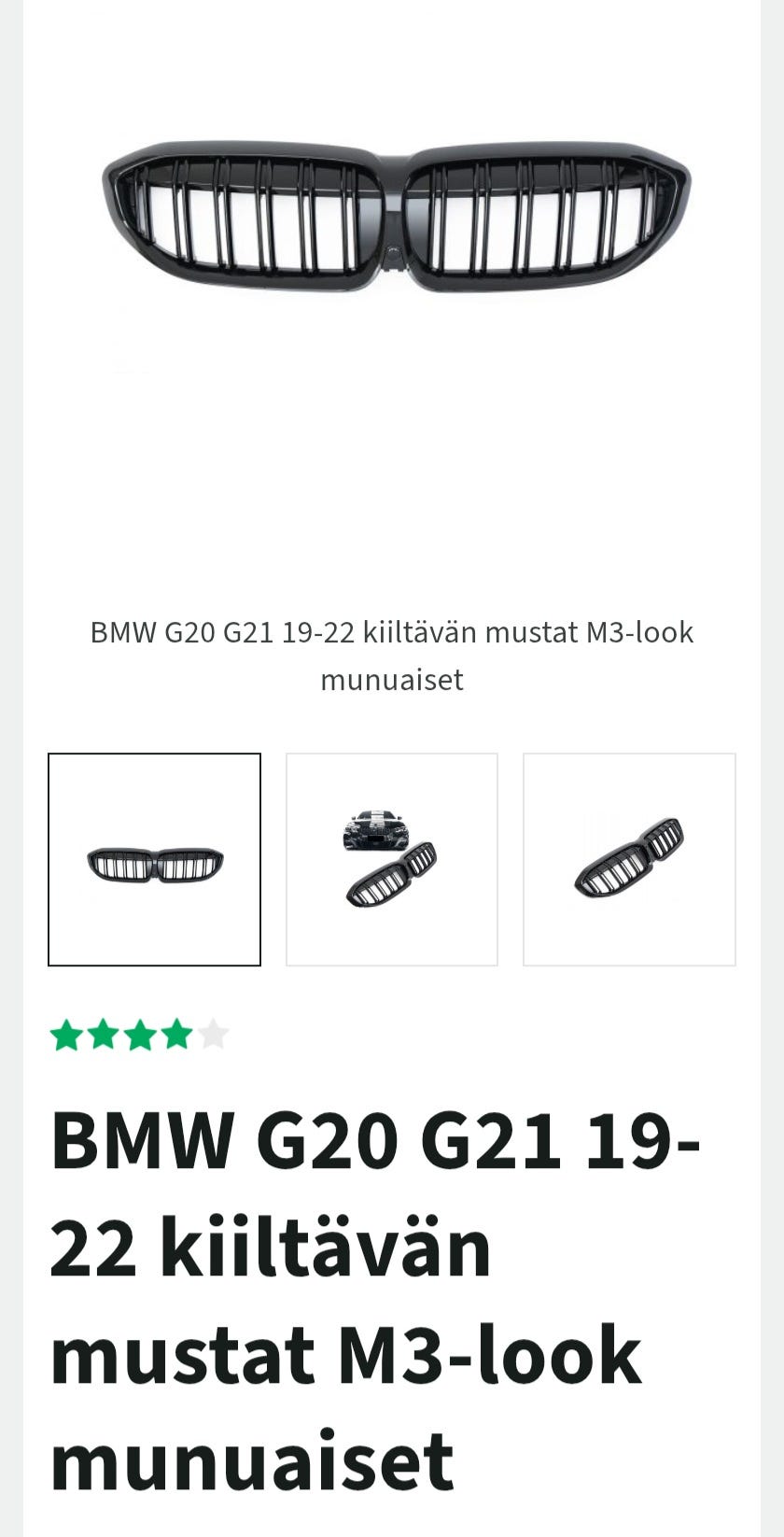The width and height of the screenshot is (784, 1537).
Task: Open the main grille product image
Action: (396, 217)
